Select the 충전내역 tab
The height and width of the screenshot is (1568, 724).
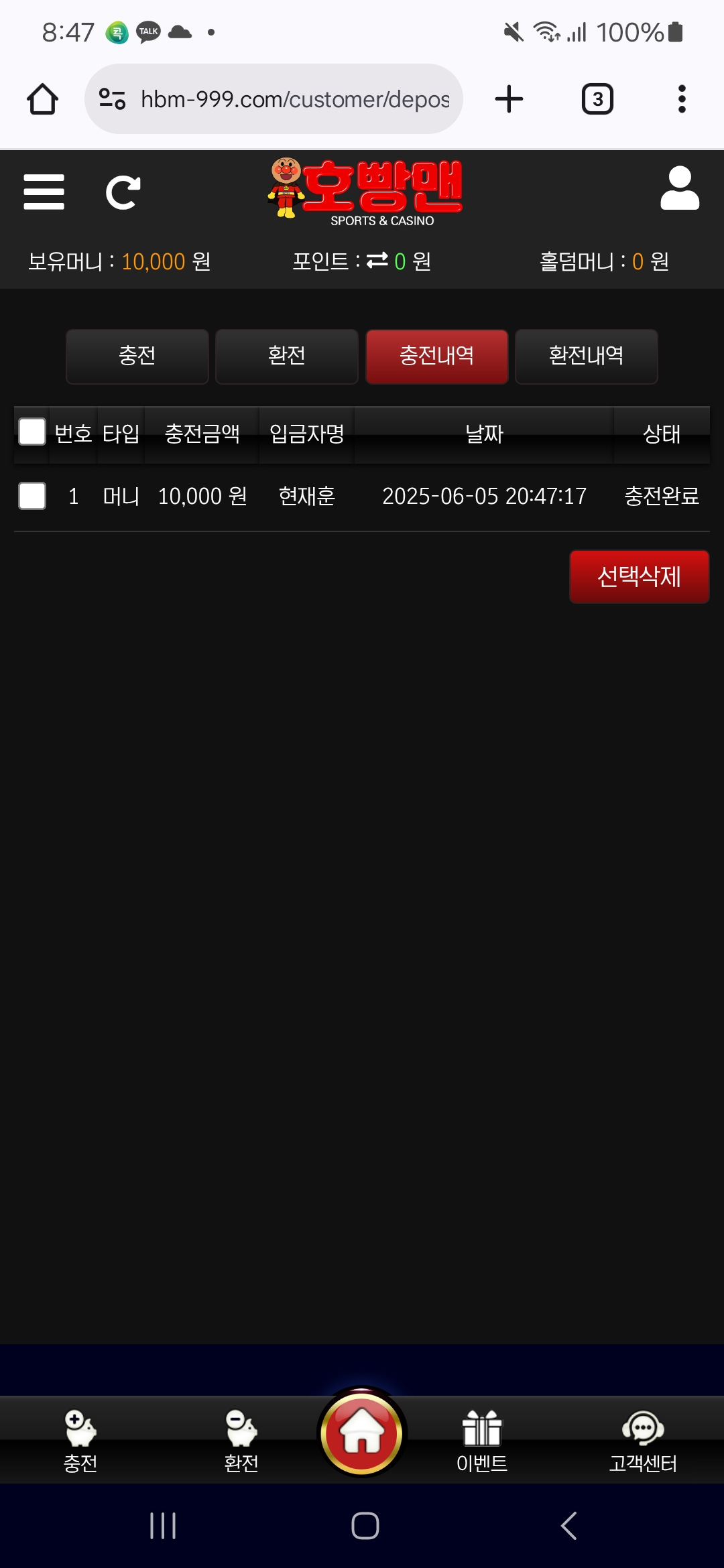coord(436,356)
